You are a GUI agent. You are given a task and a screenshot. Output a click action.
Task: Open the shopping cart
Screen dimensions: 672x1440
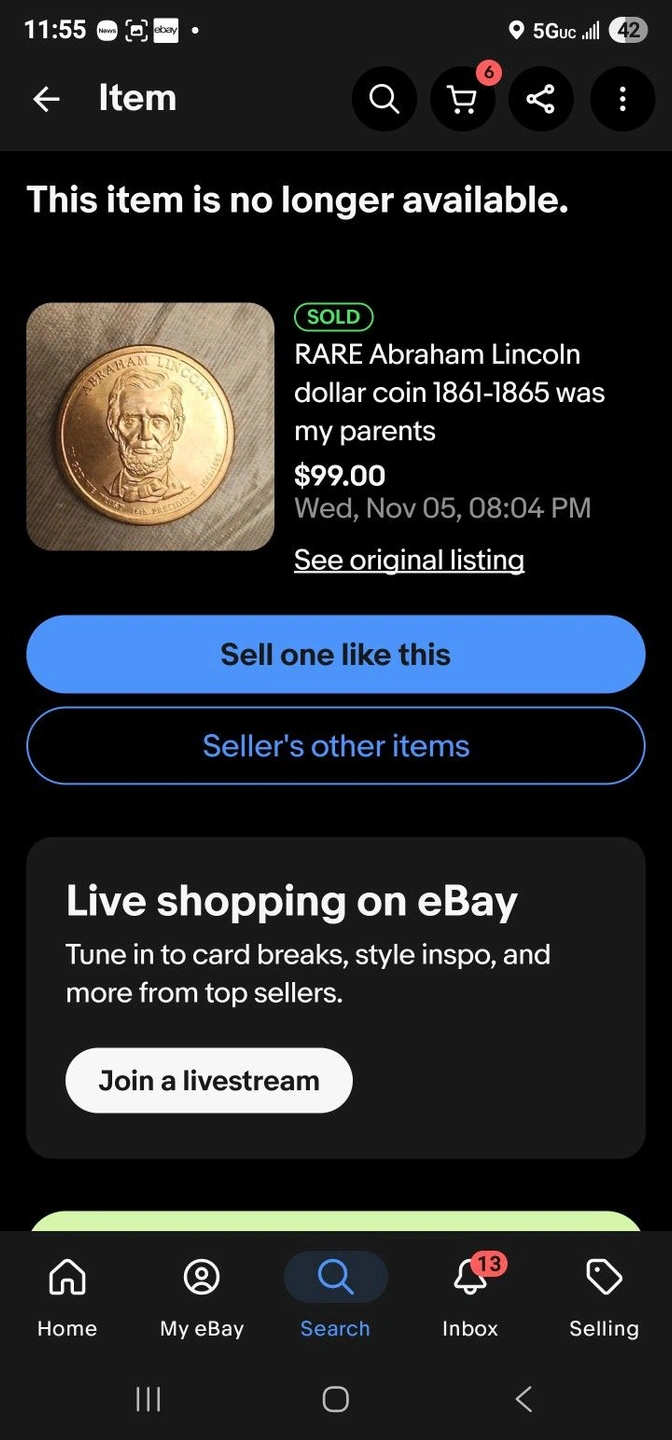pyautogui.click(x=462, y=98)
